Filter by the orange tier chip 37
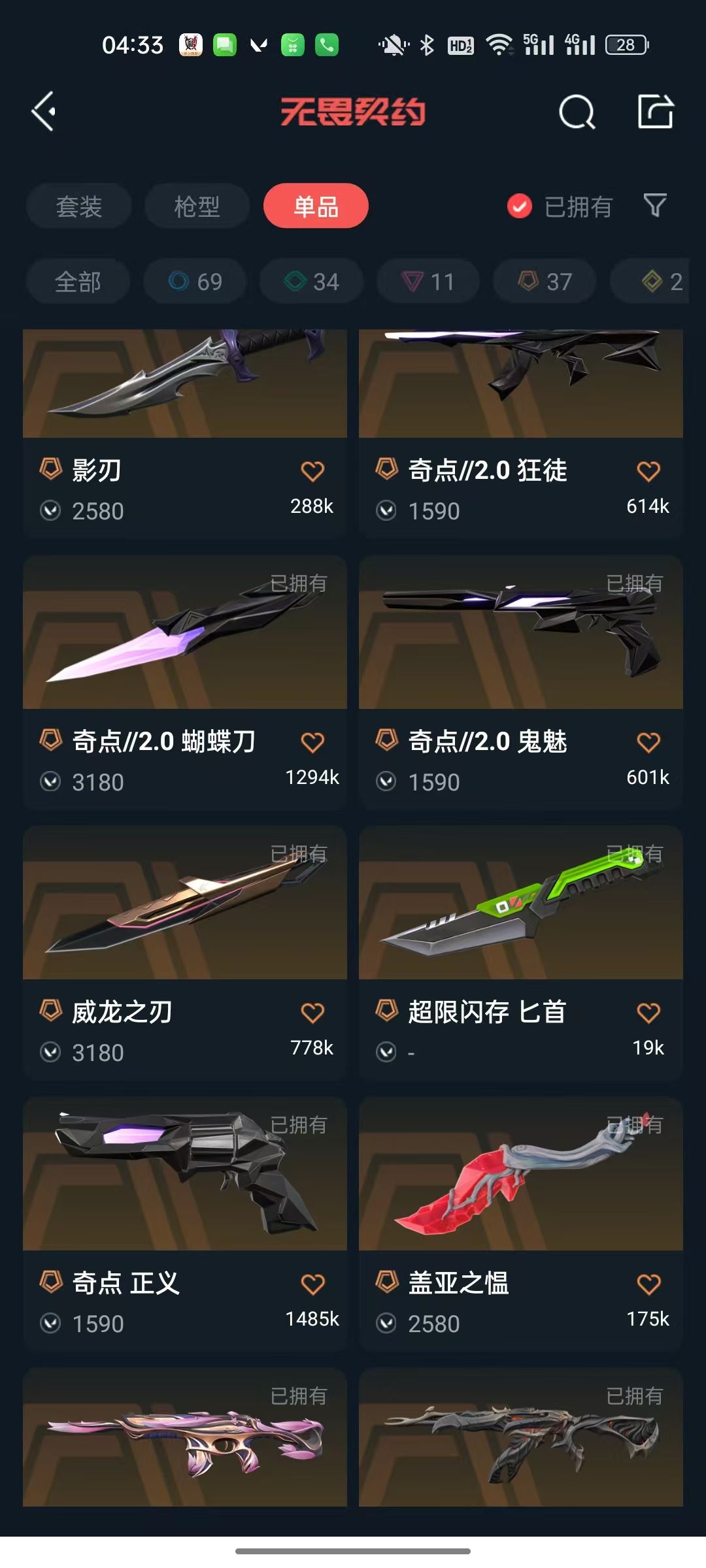 pyautogui.click(x=545, y=282)
